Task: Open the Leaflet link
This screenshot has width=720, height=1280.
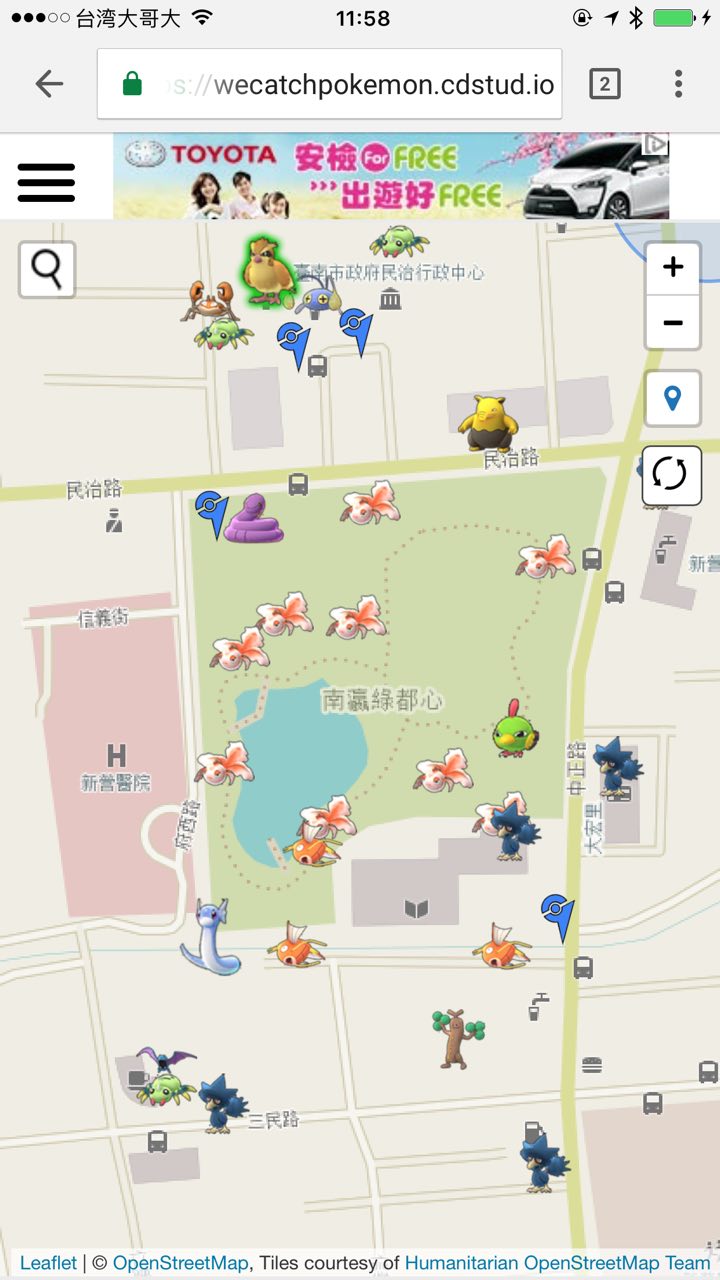Action: (x=48, y=1263)
